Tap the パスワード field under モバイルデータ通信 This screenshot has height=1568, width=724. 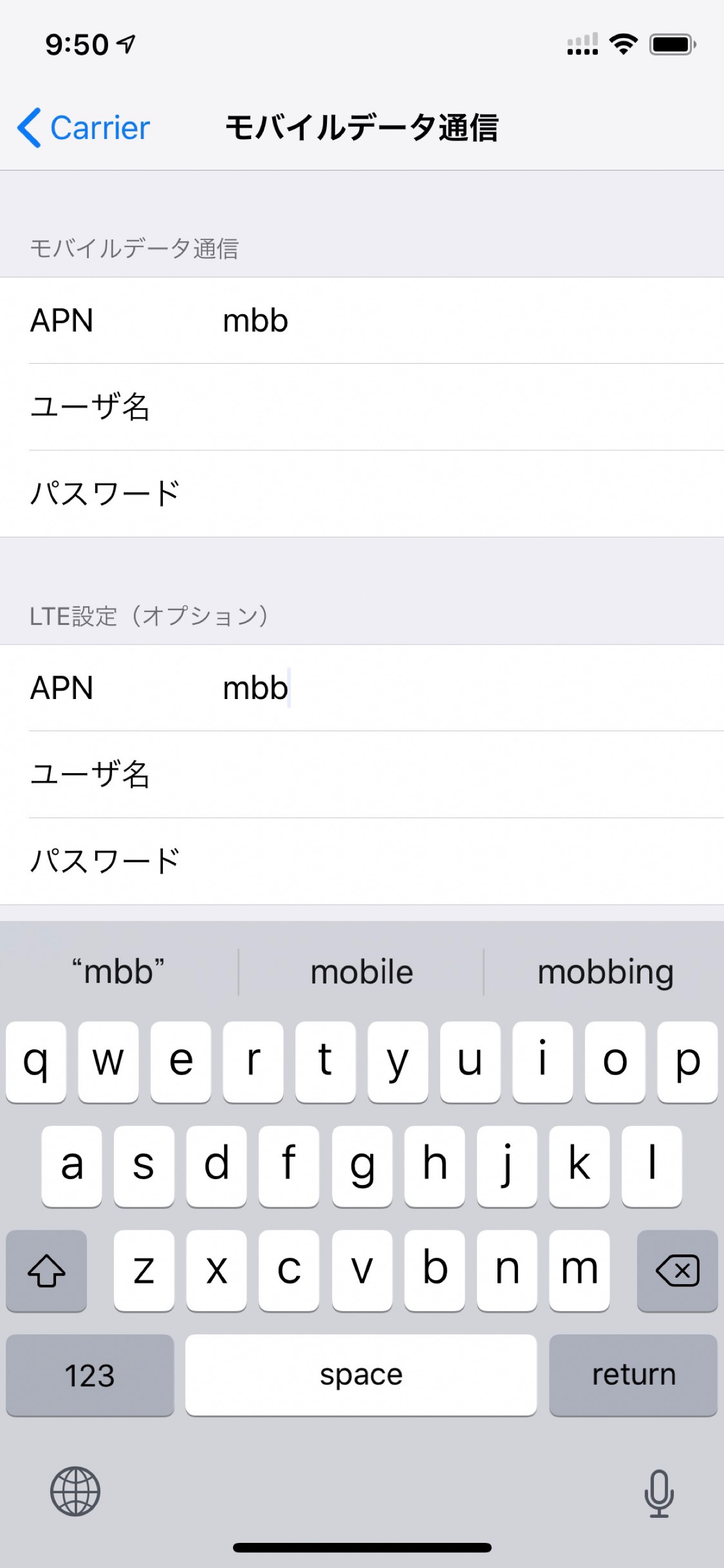(x=362, y=493)
